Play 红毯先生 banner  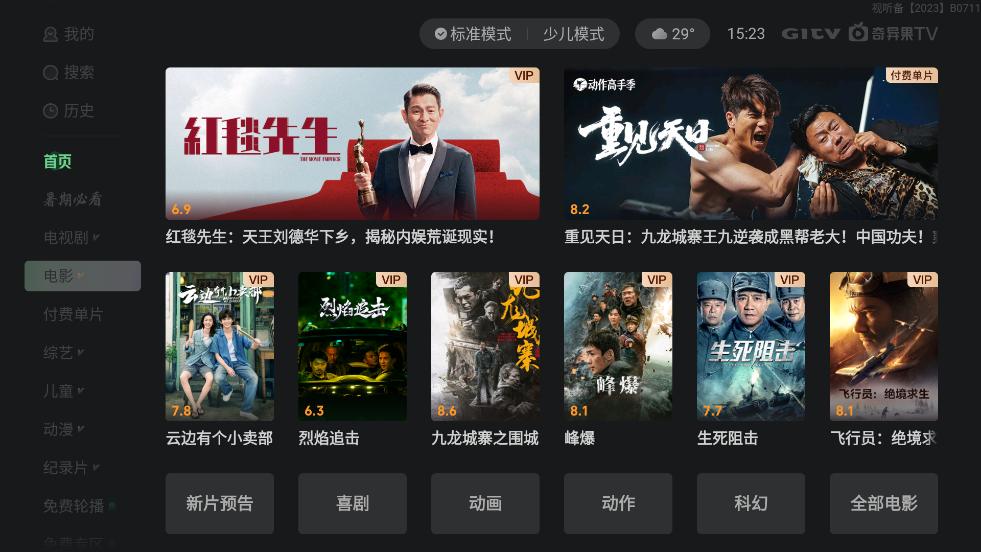[x=352, y=143]
